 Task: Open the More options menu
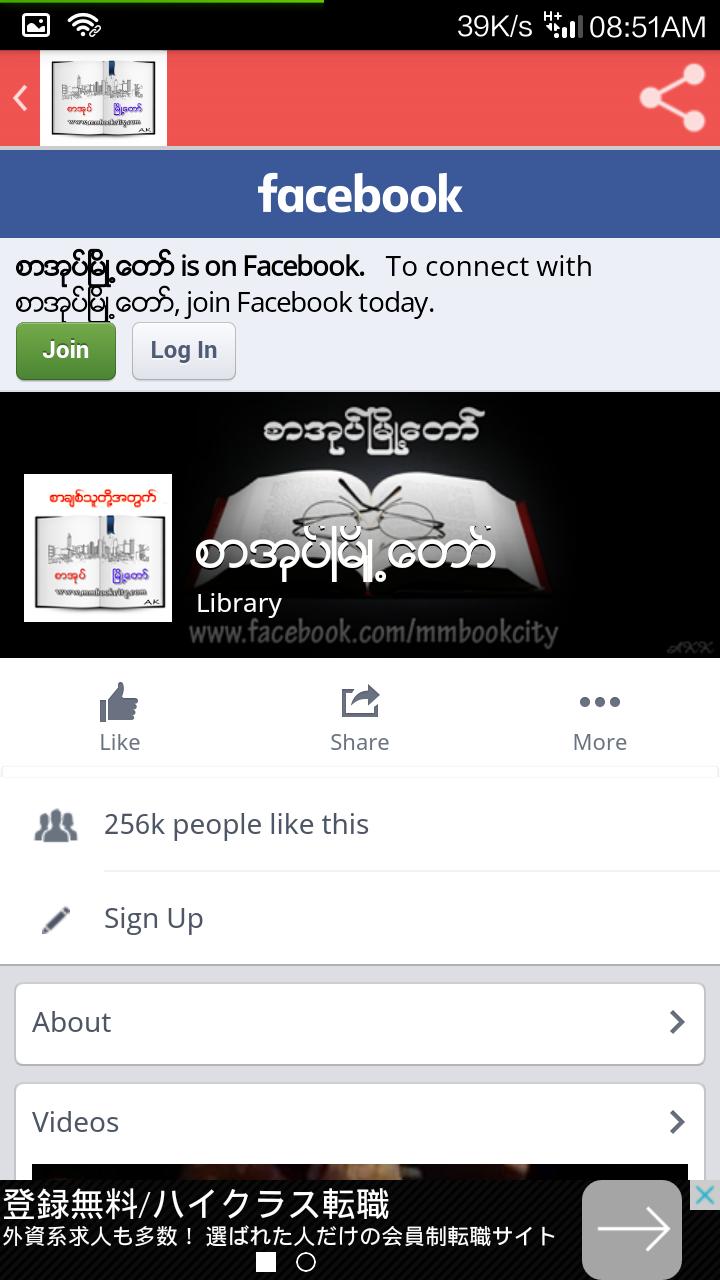(x=600, y=716)
